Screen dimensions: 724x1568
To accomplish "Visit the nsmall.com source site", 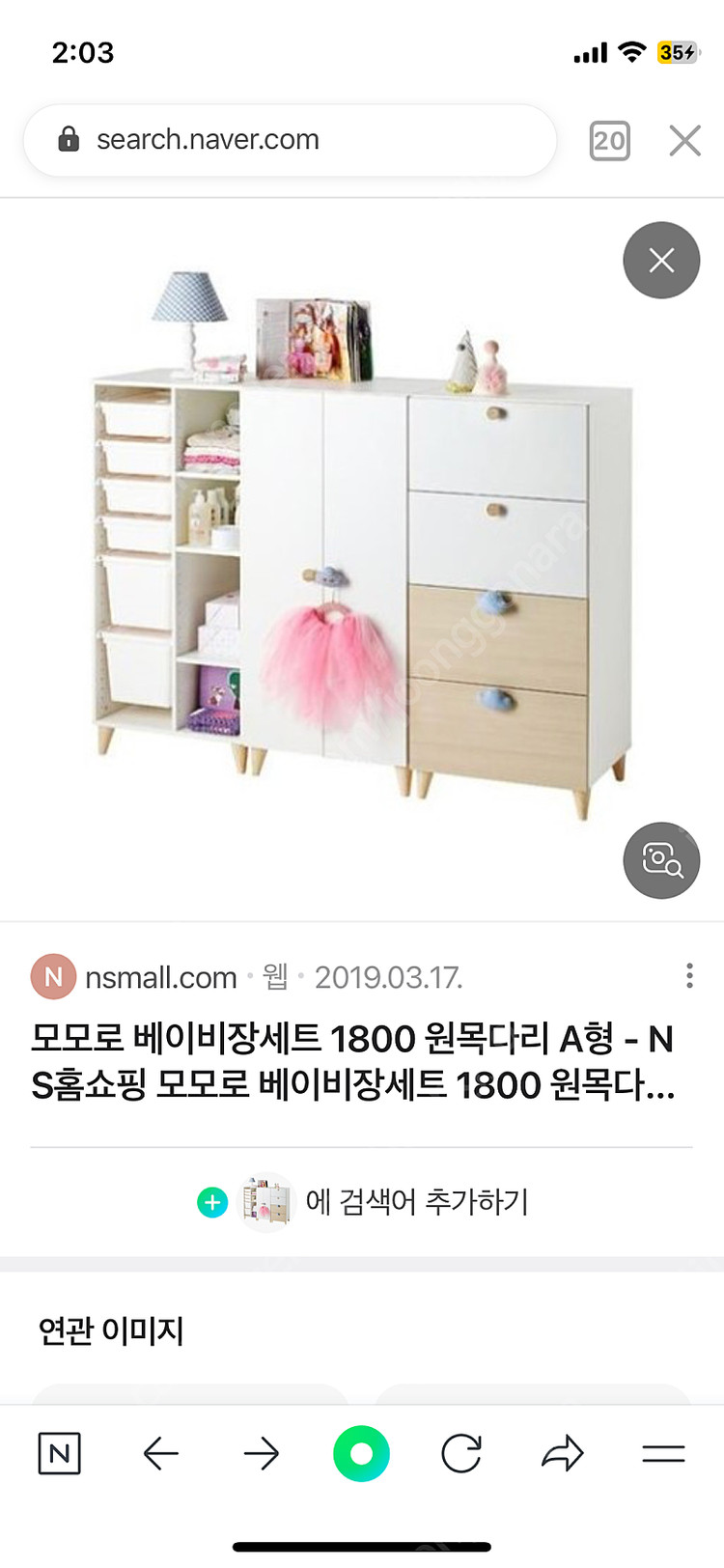I will tap(160, 977).
